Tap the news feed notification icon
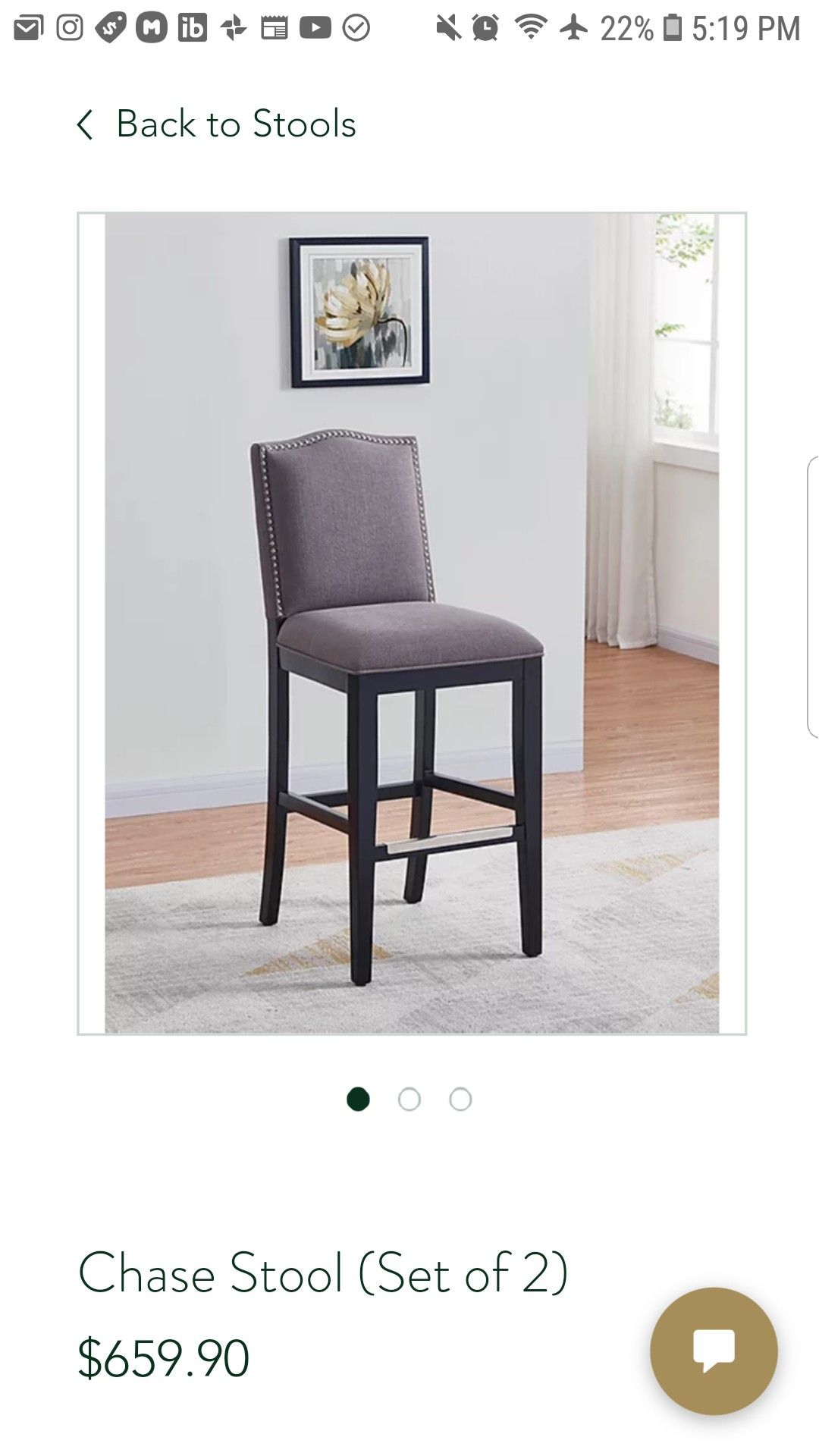This screenshot has width=819, height=1456. [x=275, y=27]
